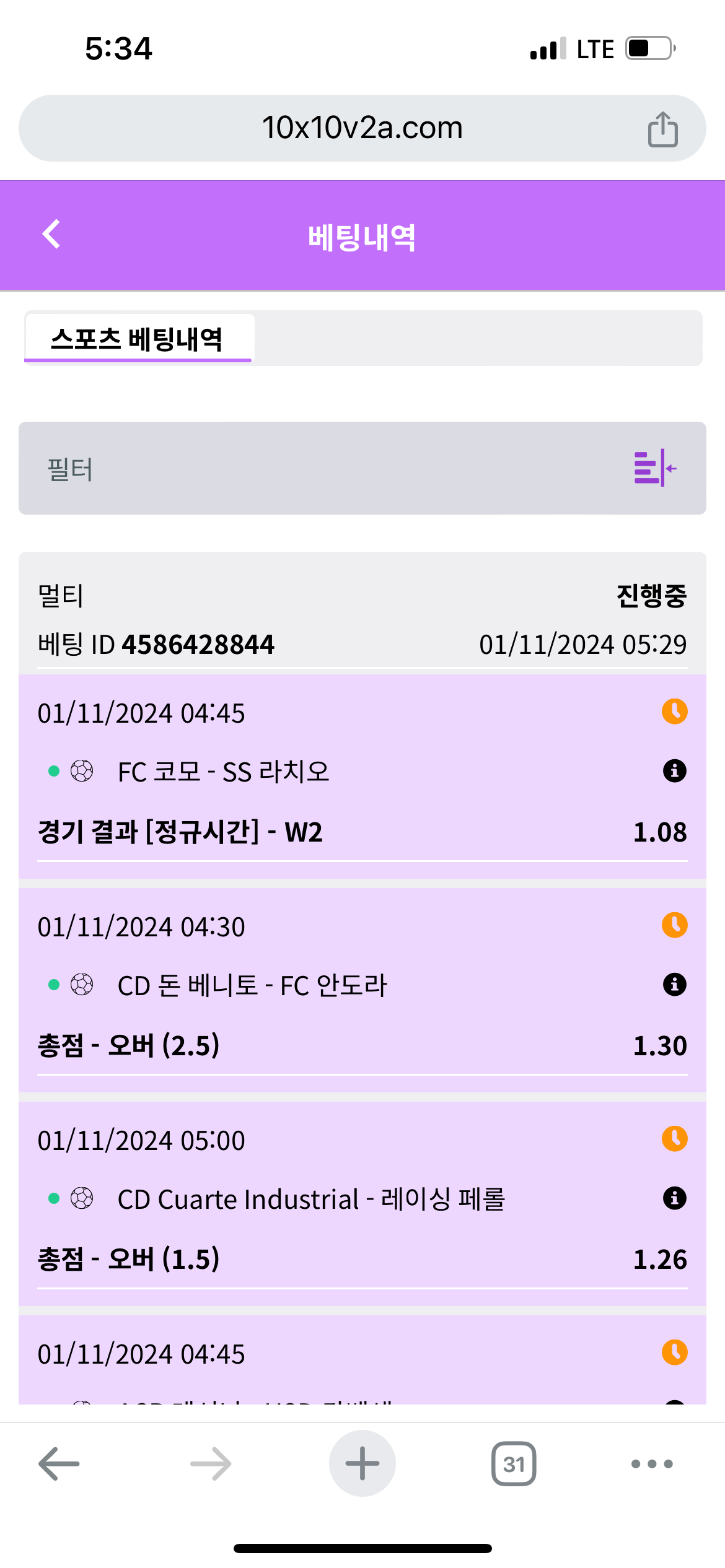The image size is (725, 1568).
Task: Navigate back in the browser toolbar
Action: point(59,1464)
